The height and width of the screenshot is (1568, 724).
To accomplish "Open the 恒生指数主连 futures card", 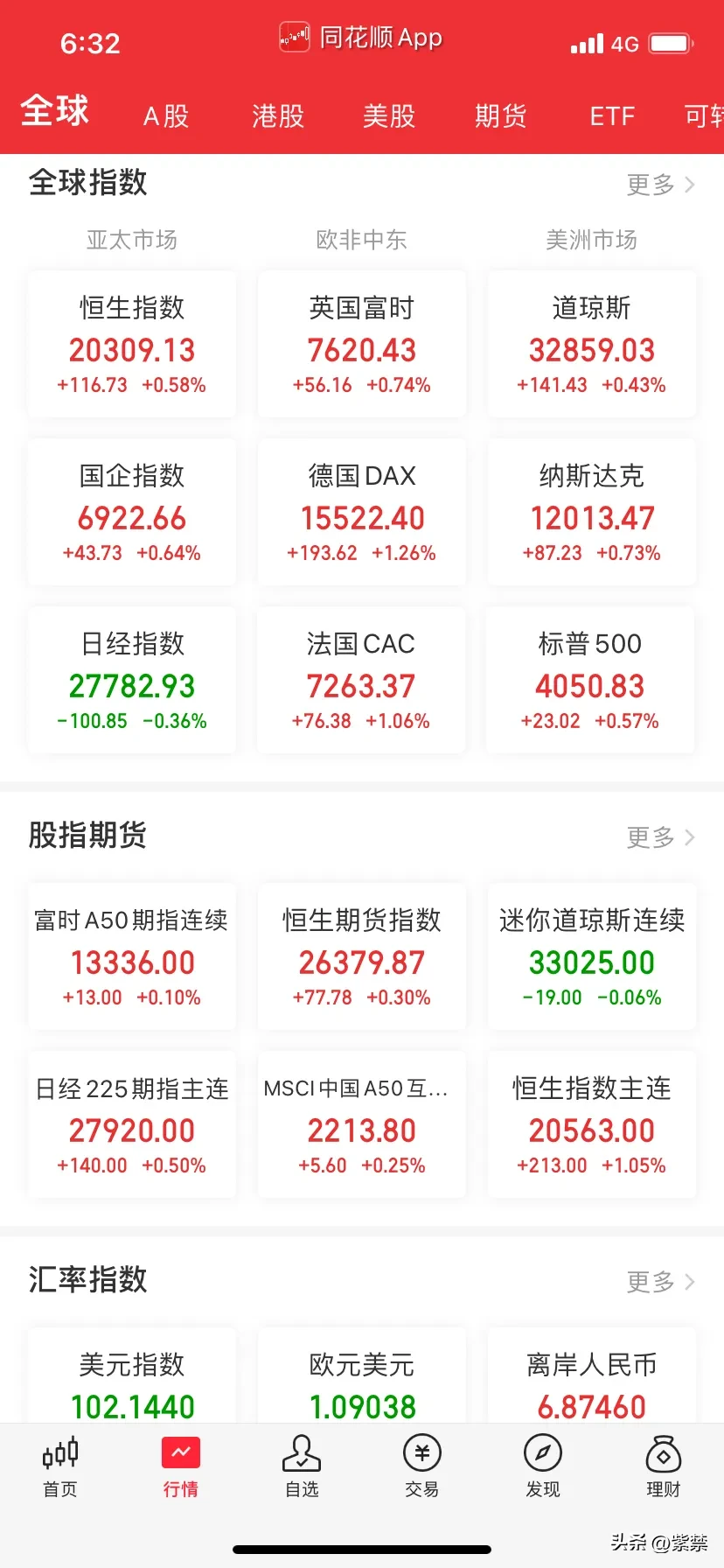I will pos(592,1124).
